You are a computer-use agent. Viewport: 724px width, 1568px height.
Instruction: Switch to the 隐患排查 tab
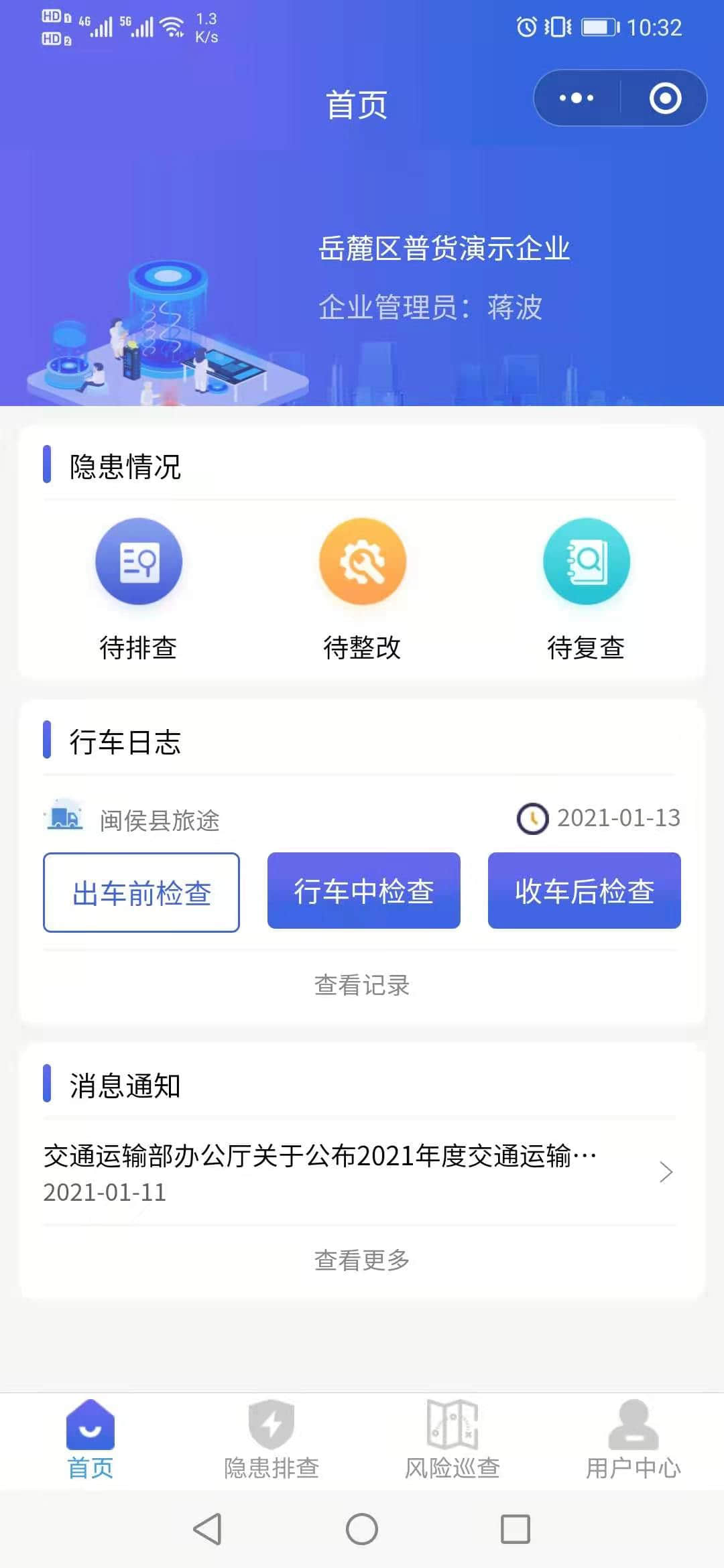(x=271, y=1439)
